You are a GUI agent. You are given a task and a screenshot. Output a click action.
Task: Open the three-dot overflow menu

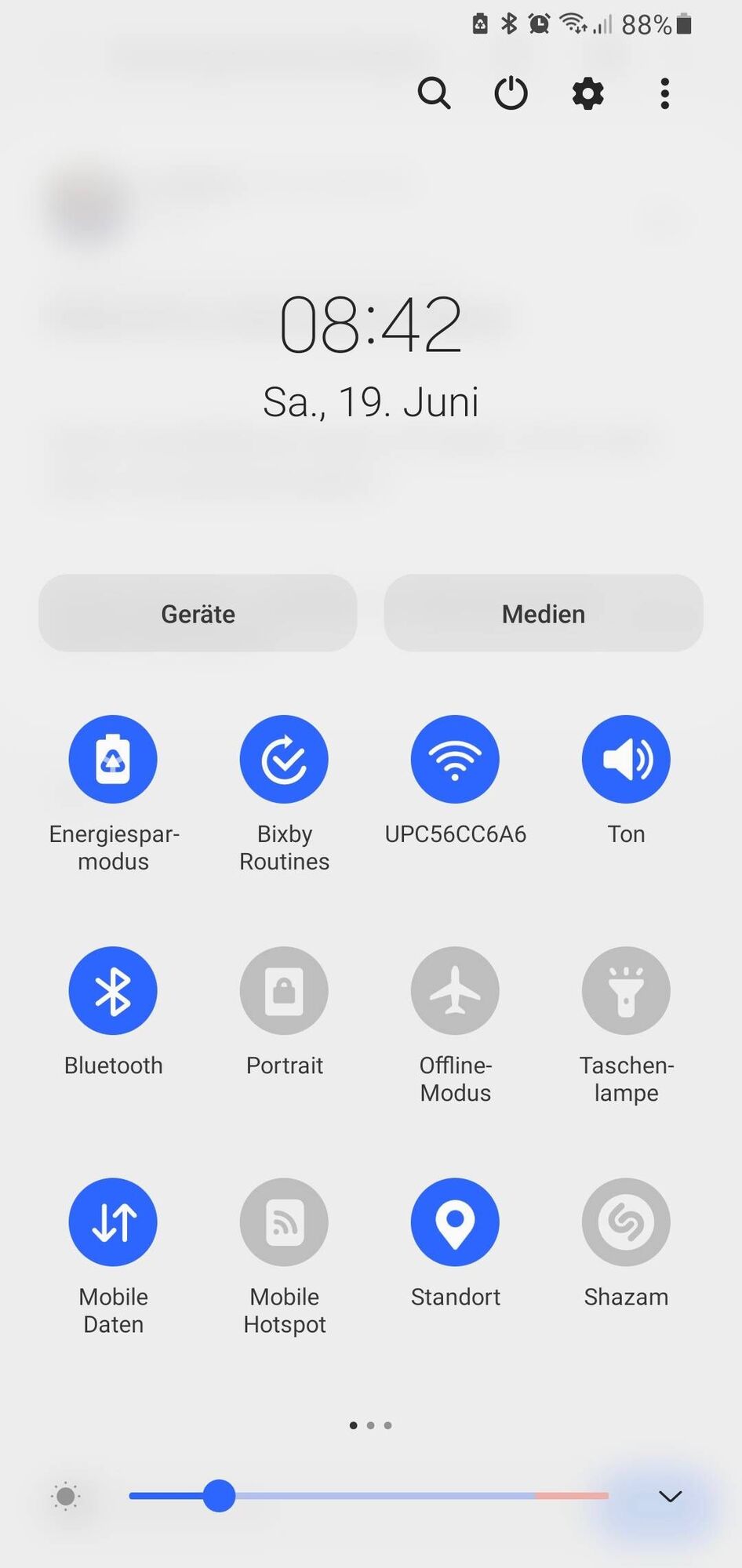point(664,93)
